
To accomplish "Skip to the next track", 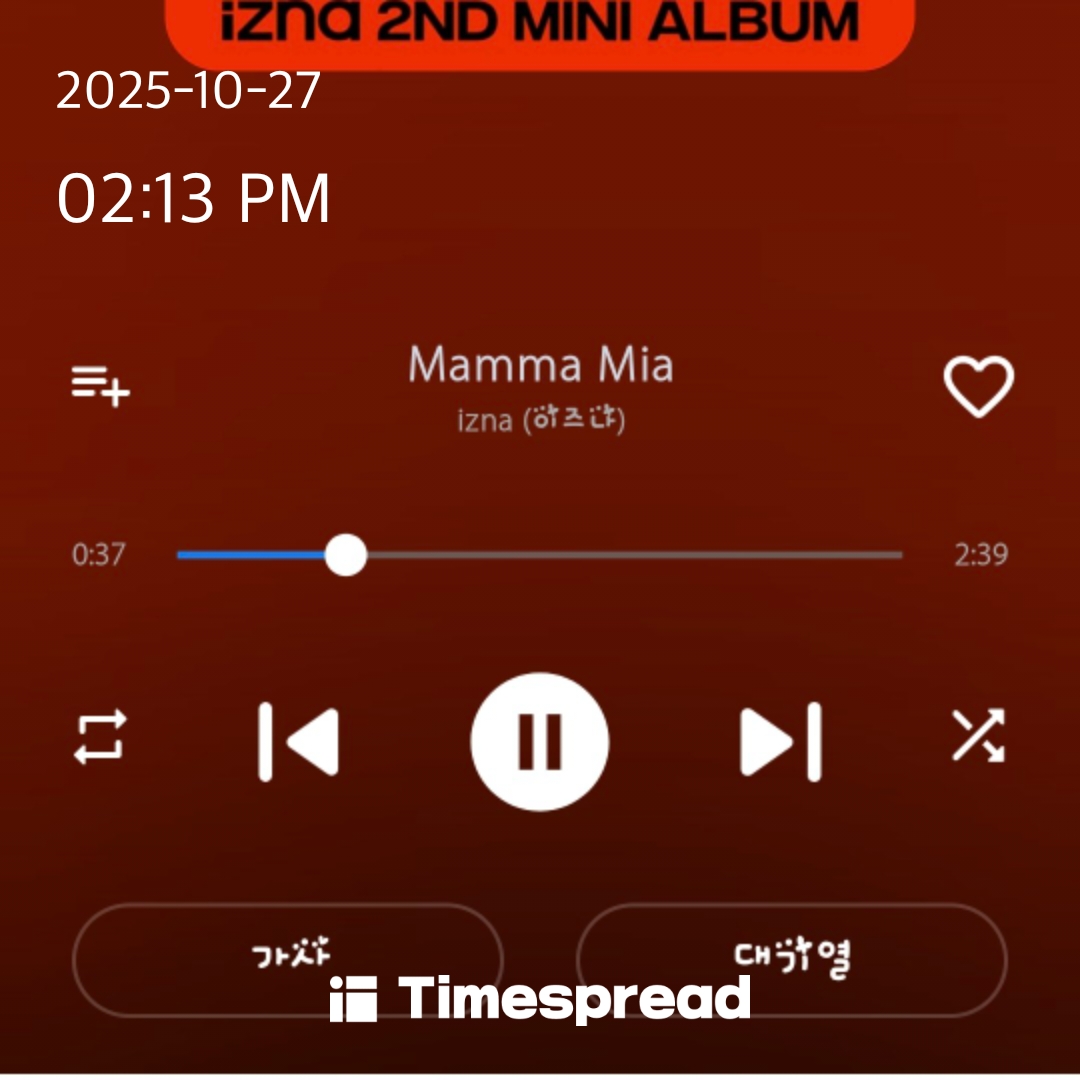I will pos(781,741).
